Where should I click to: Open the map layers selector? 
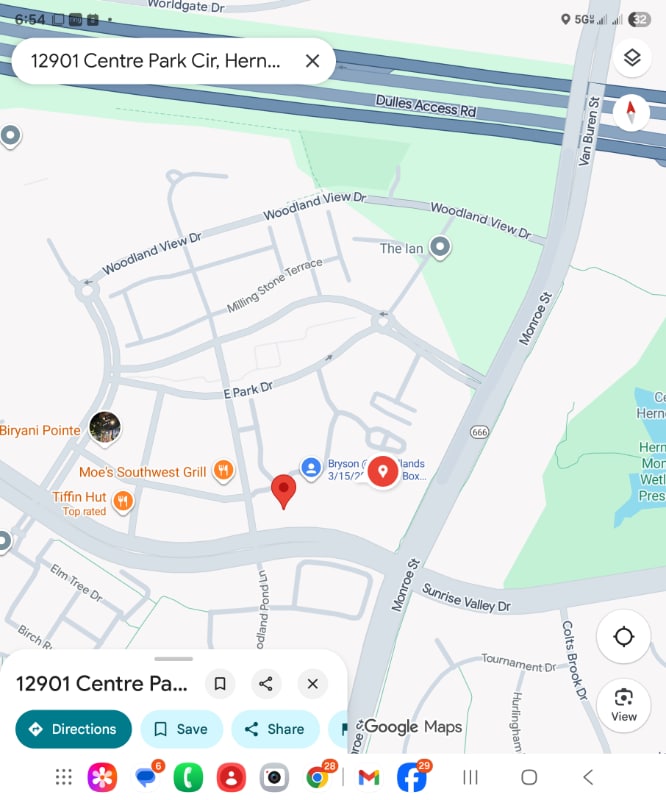click(x=631, y=58)
